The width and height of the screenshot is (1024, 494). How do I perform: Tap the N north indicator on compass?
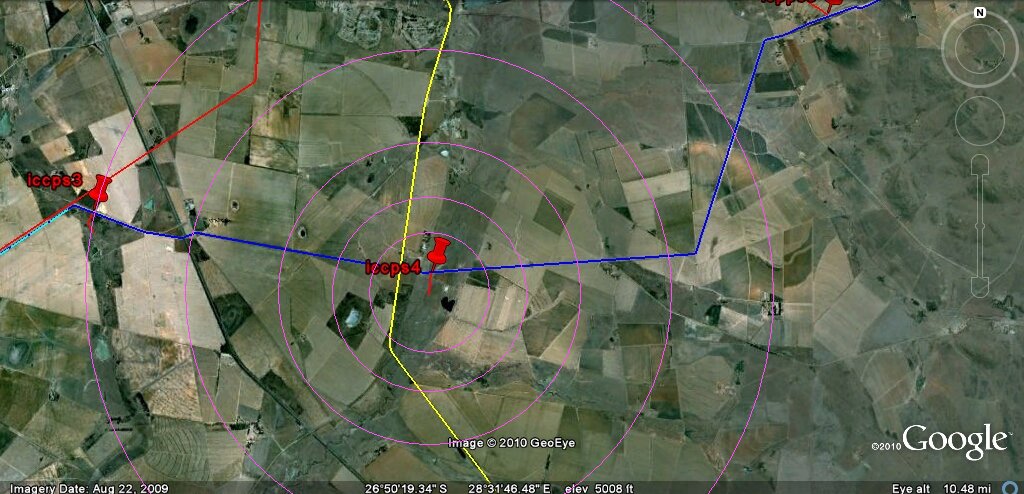tap(980, 13)
